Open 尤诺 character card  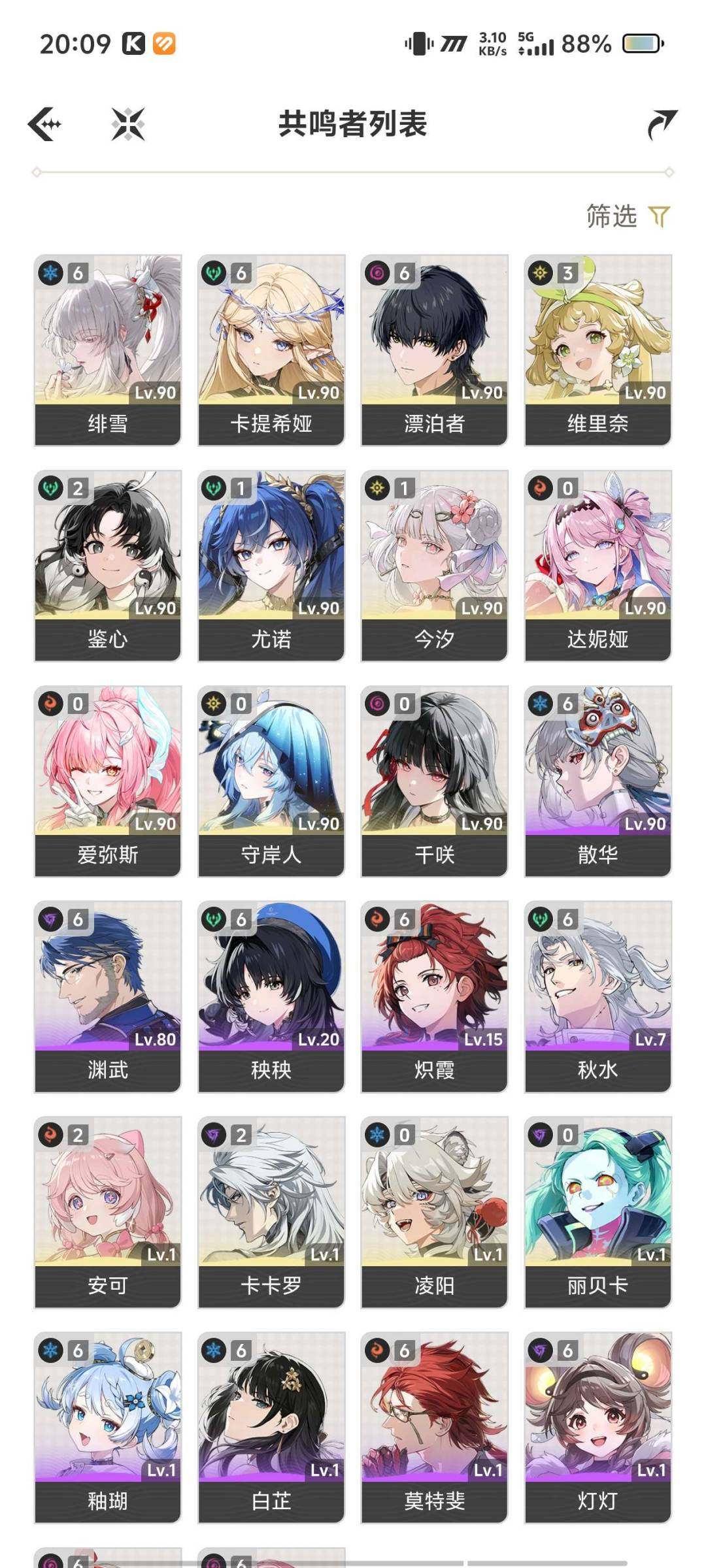pos(271,566)
